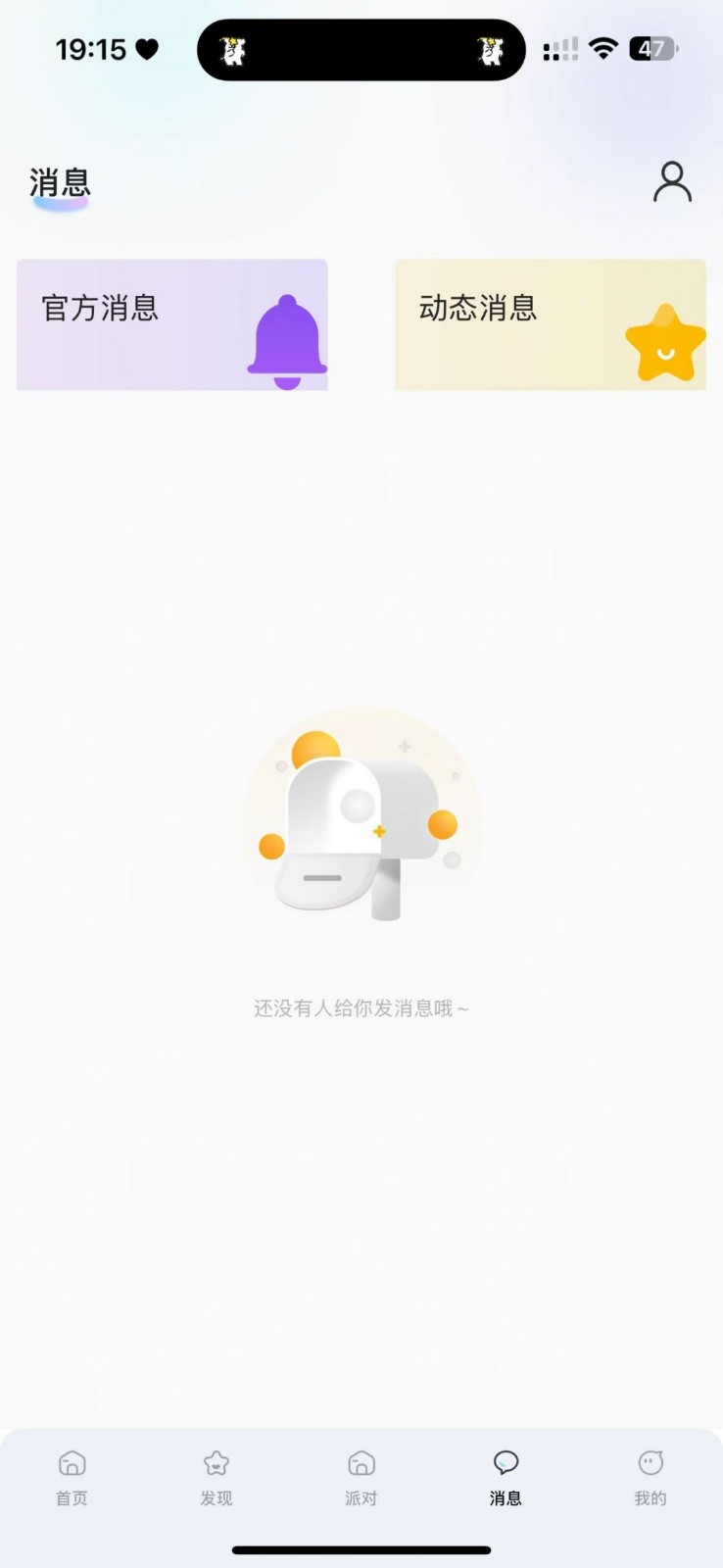This screenshot has height=1568, width=723.
Task: Select the 首页 home icon in bottom bar
Action: [x=71, y=1465]
